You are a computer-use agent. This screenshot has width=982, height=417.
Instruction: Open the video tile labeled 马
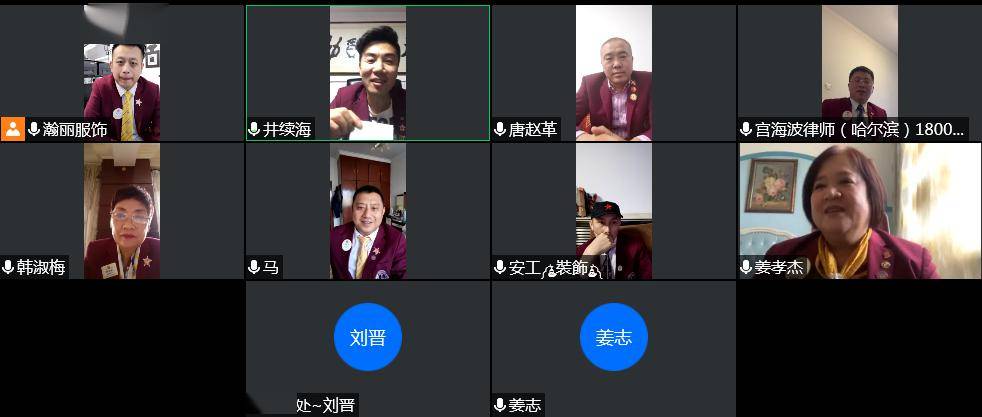pyautogui.click(x=367, y=210)
